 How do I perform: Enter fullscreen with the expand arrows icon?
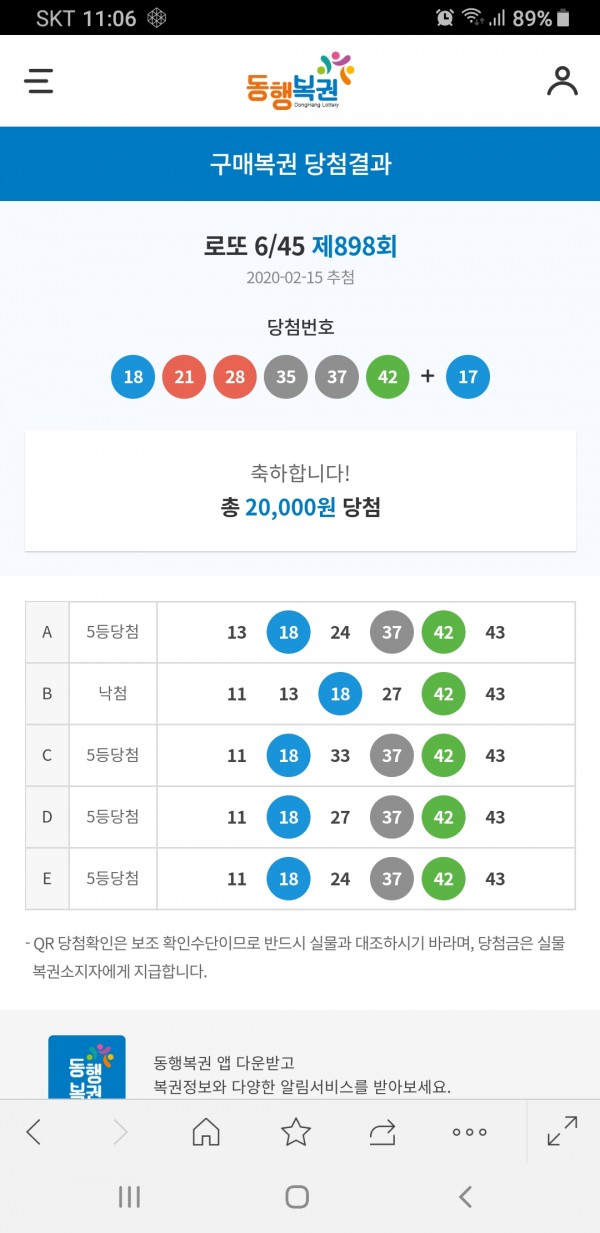point(562,1132)
